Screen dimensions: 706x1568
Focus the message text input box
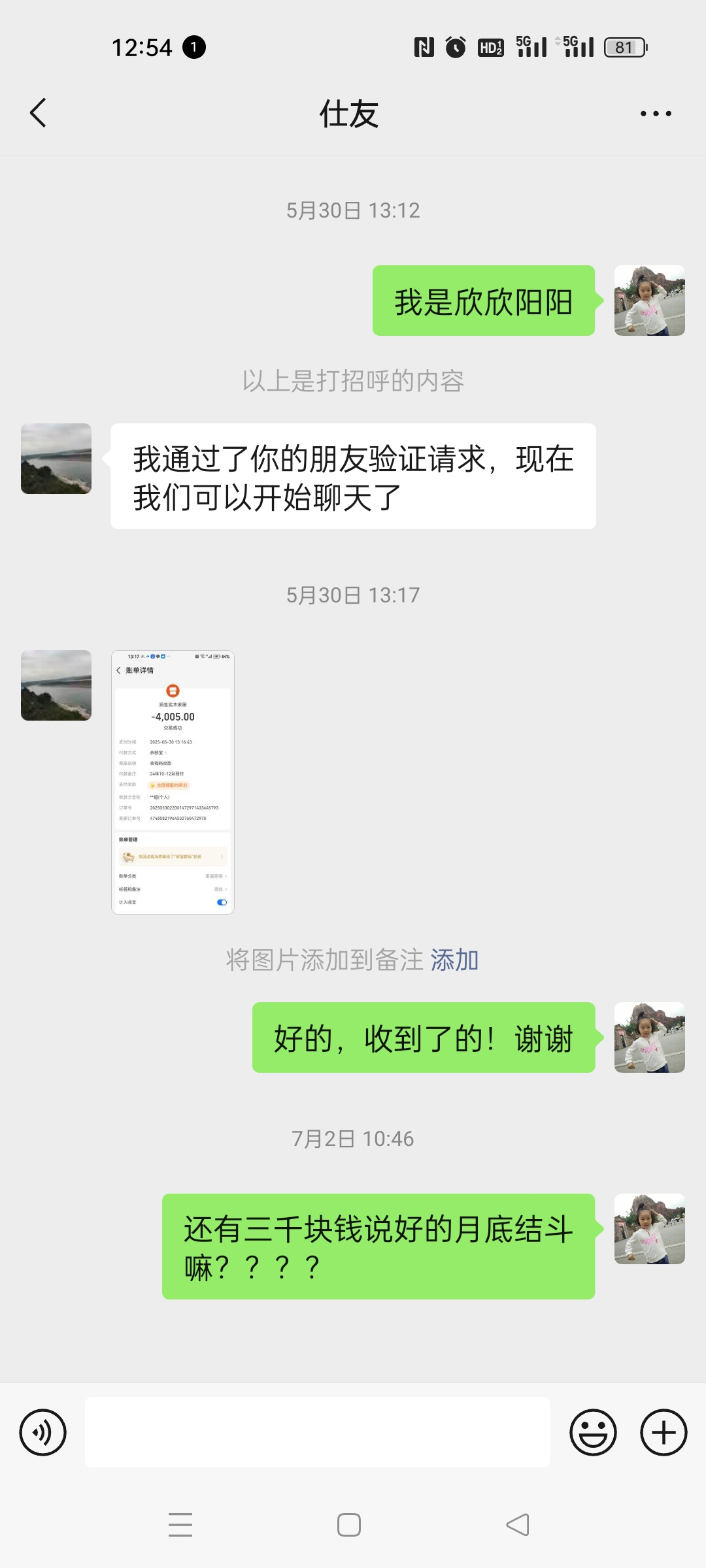pos(318,1433)
